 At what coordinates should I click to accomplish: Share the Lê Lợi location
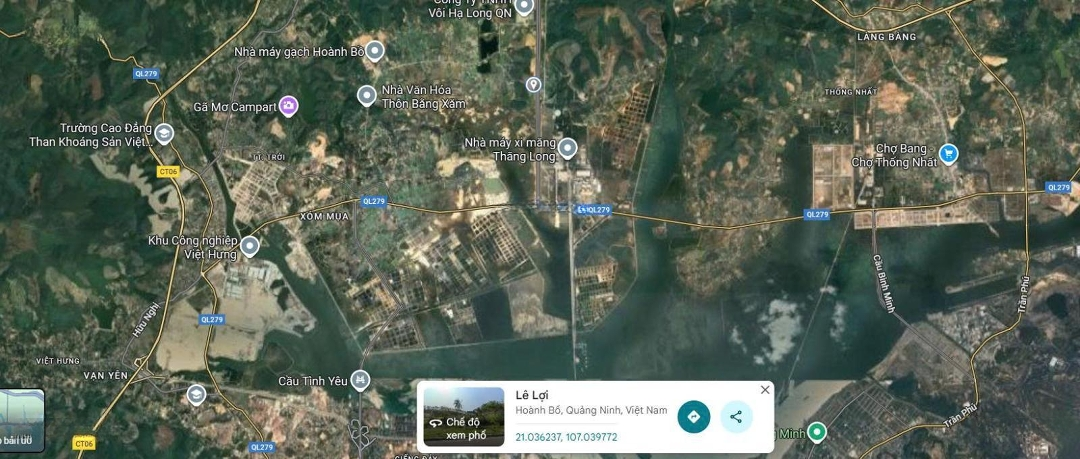[736, 416]
